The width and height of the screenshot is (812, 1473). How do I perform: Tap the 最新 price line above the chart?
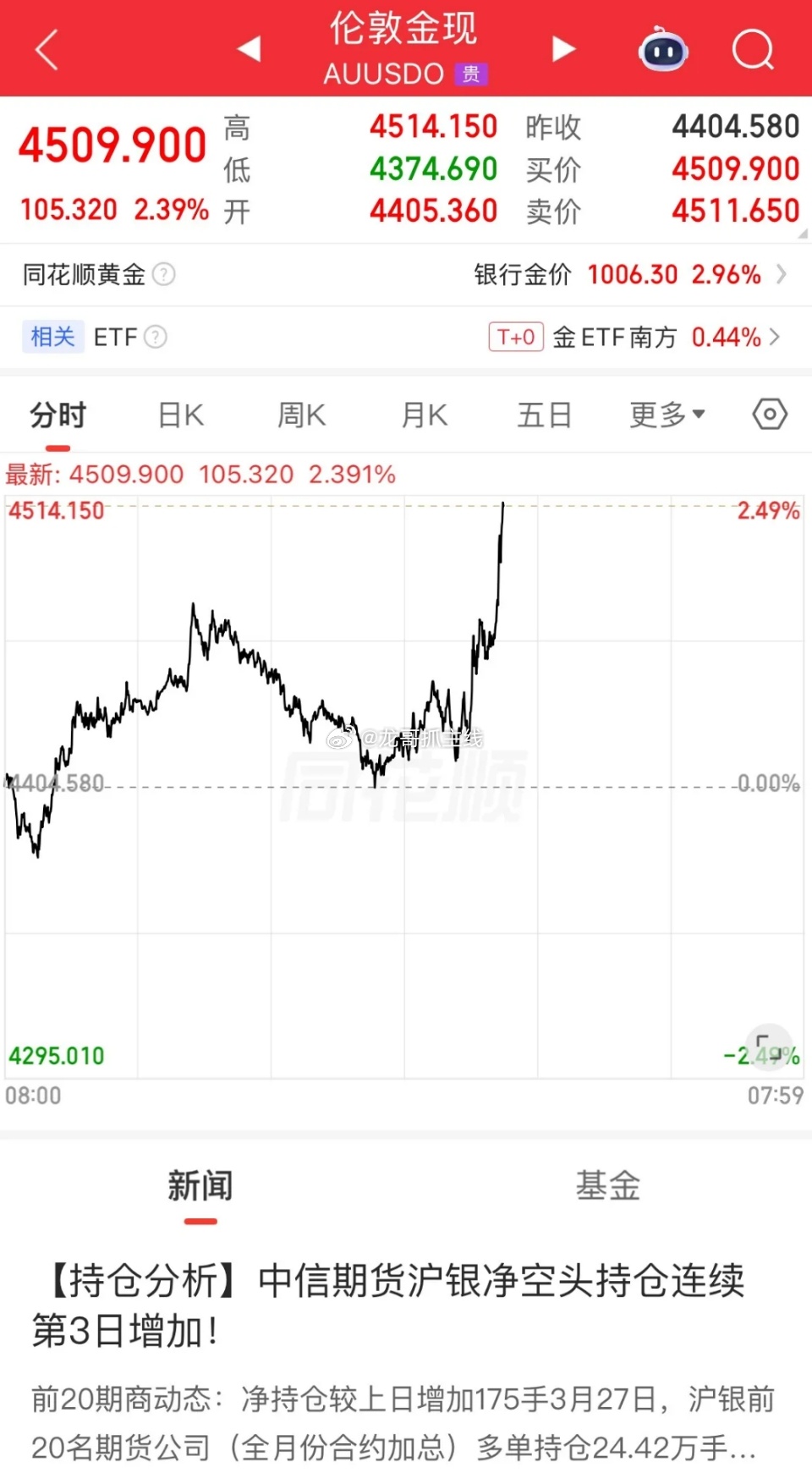pos(200,474)
